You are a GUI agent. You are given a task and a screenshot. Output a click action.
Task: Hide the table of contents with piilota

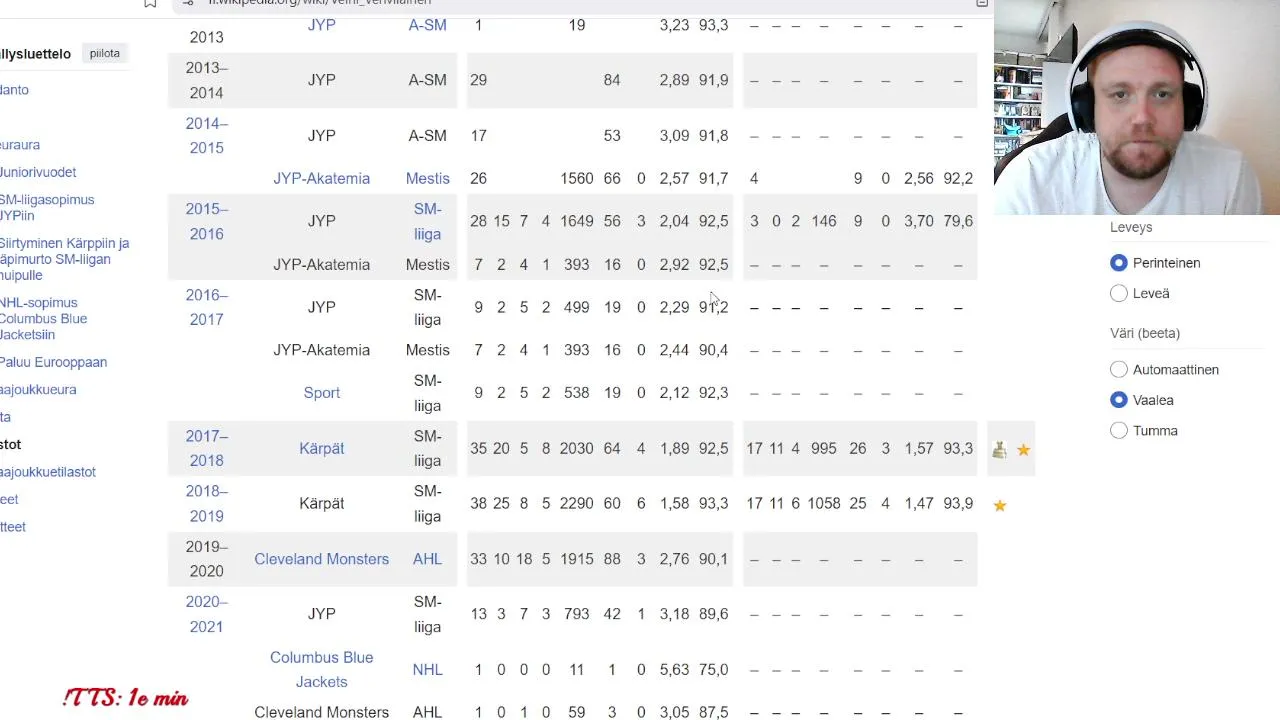(104, 54)
